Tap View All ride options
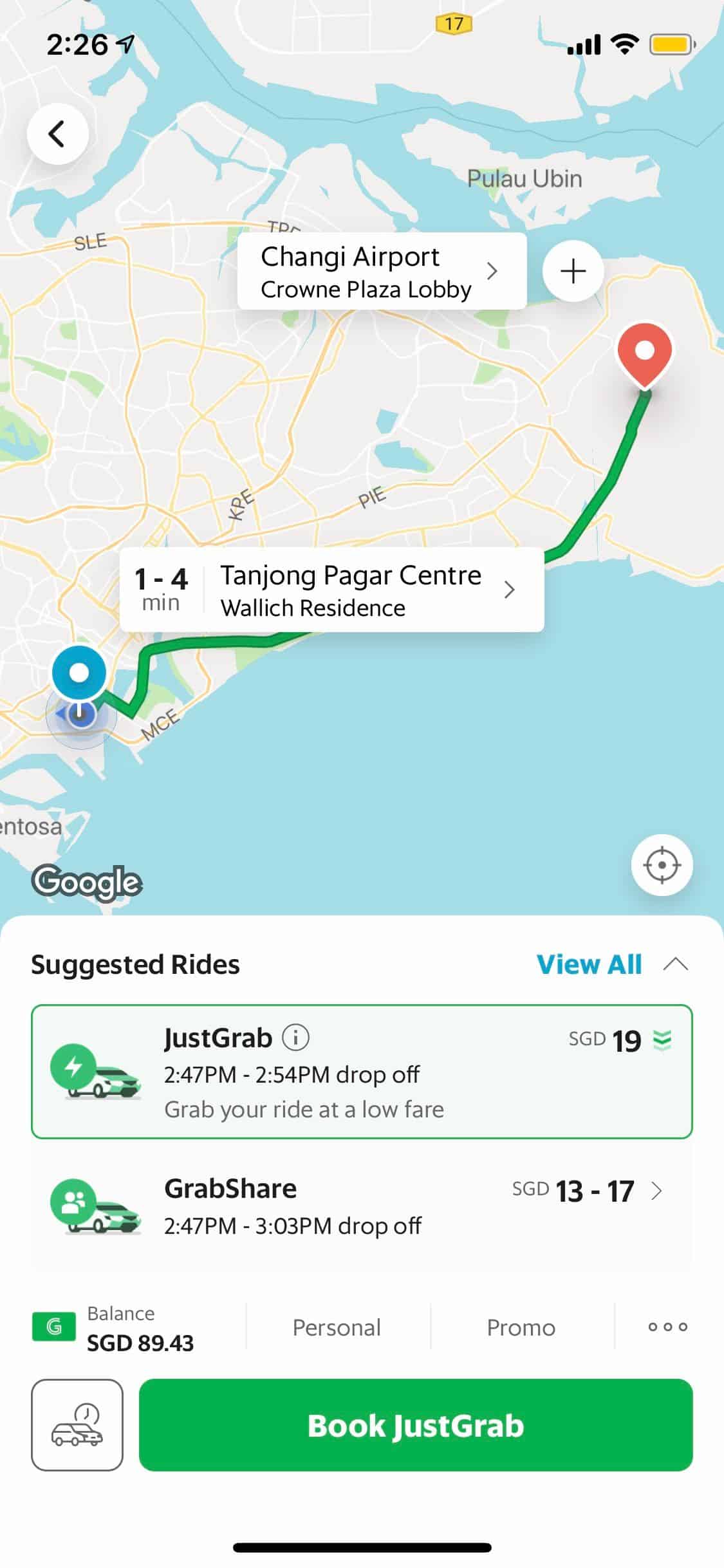This screenshot has height=1568, width=724. (589, 964)
